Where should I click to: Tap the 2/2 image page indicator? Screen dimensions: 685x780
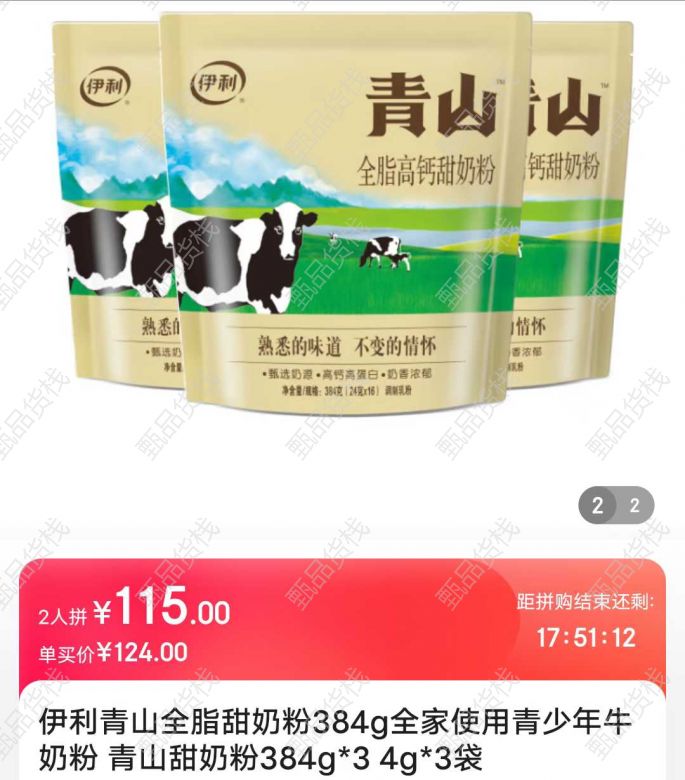(615, 505)
